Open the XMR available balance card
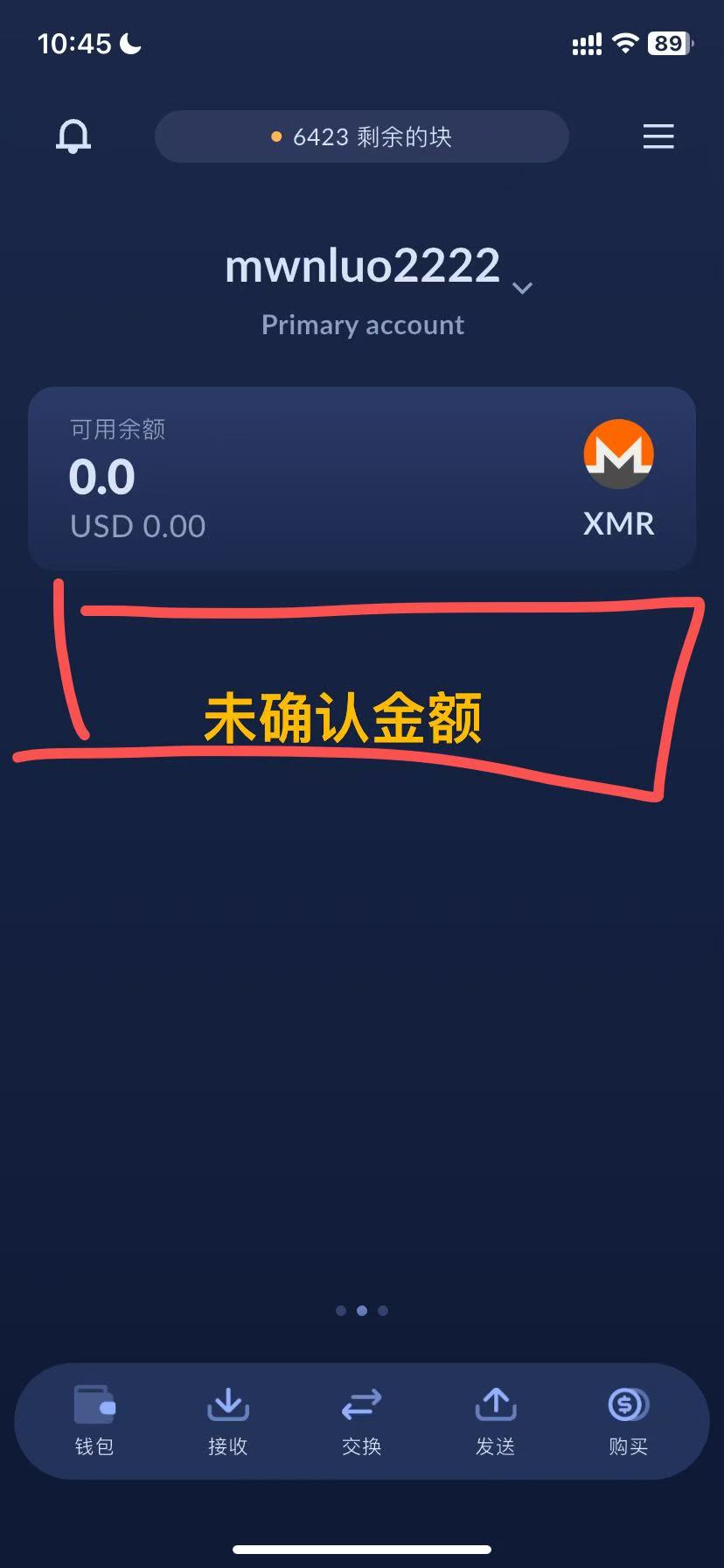Screen dimensions: 724x1568 coord(362,479)
